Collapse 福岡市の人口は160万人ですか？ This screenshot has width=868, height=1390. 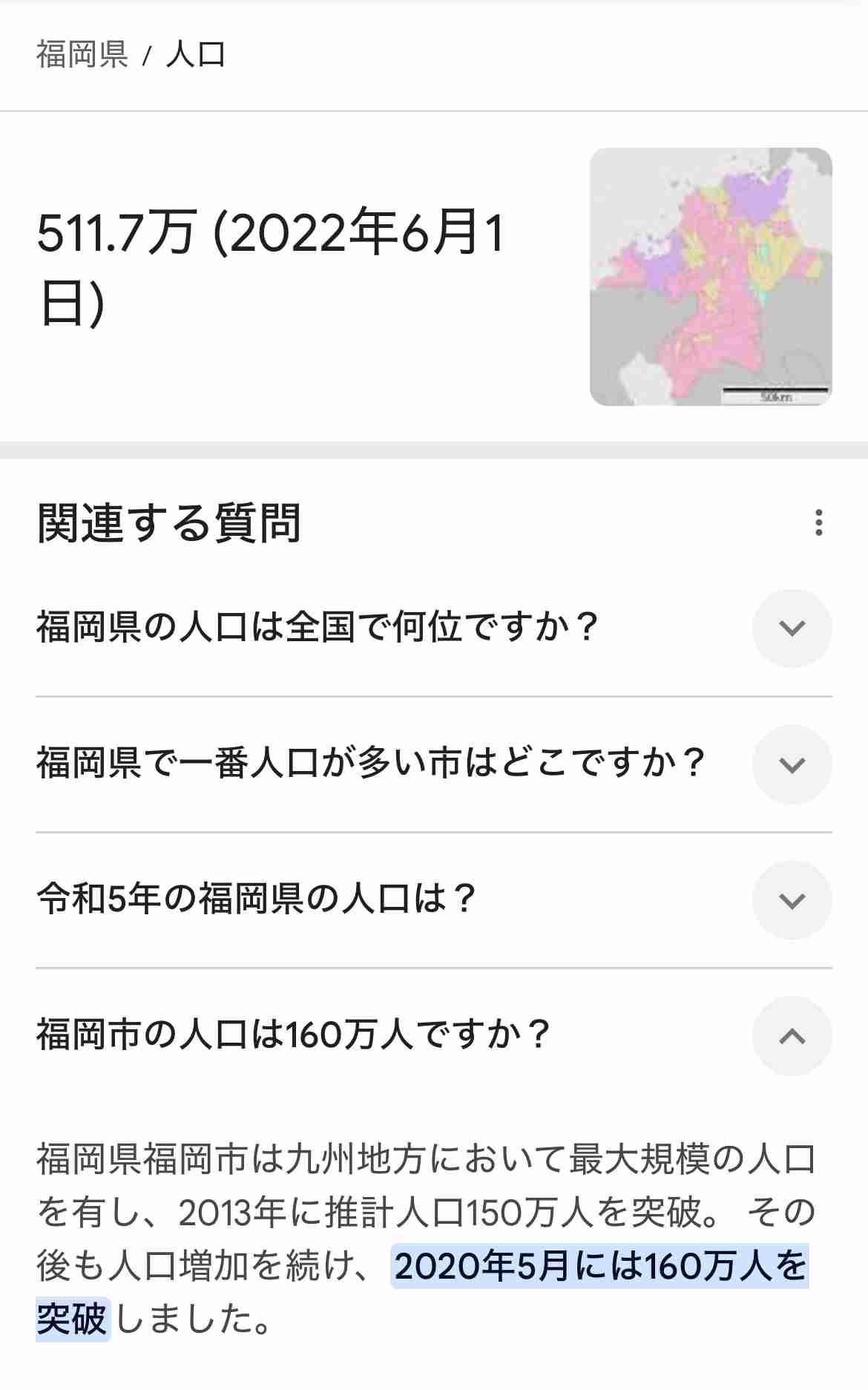point(434,1035)
